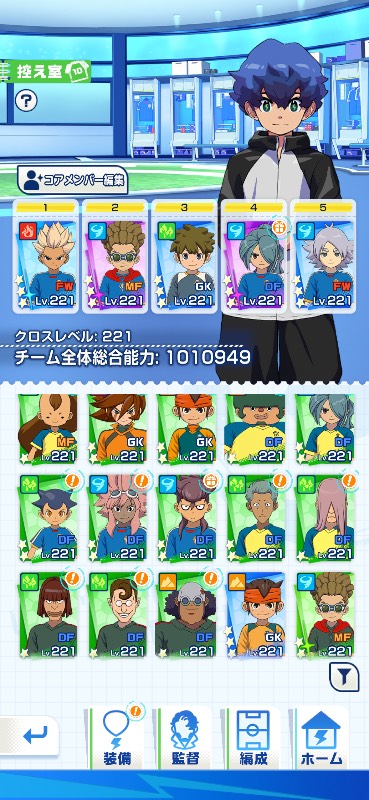The height and width of the screenshot is (800, 369).
Task: Select core member slot 5 FW card
Action: (x=323, y=256)
